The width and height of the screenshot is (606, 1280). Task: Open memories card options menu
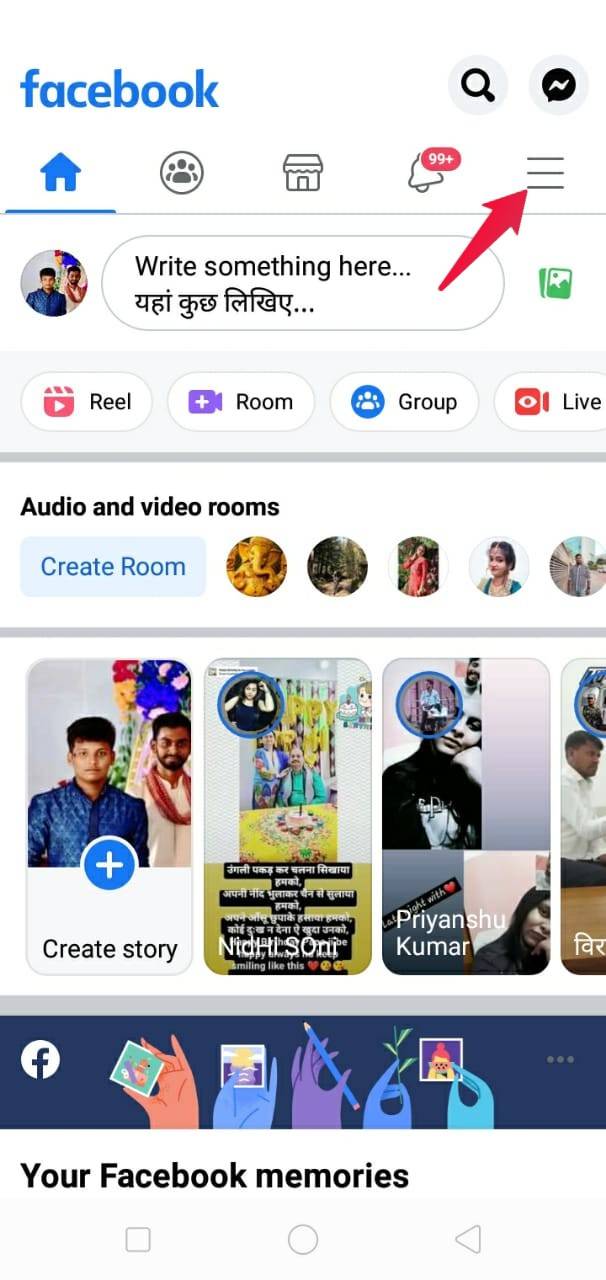pyautogui.click(x=559, y=1060)
